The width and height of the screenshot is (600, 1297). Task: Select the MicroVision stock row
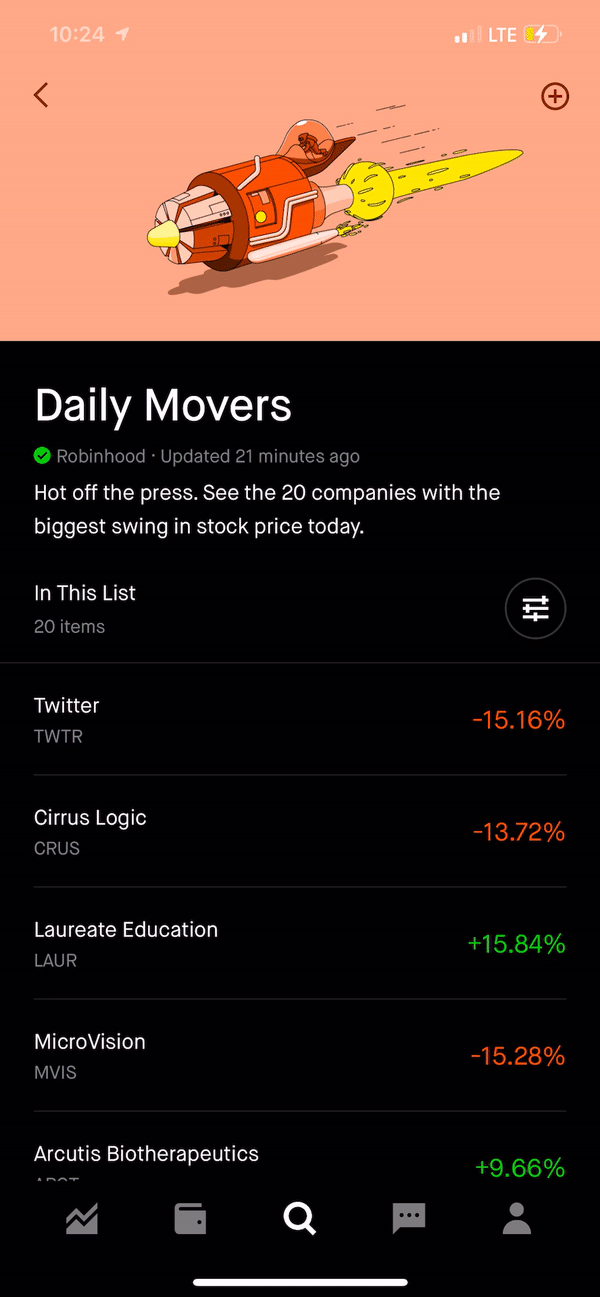point(300,1055)
